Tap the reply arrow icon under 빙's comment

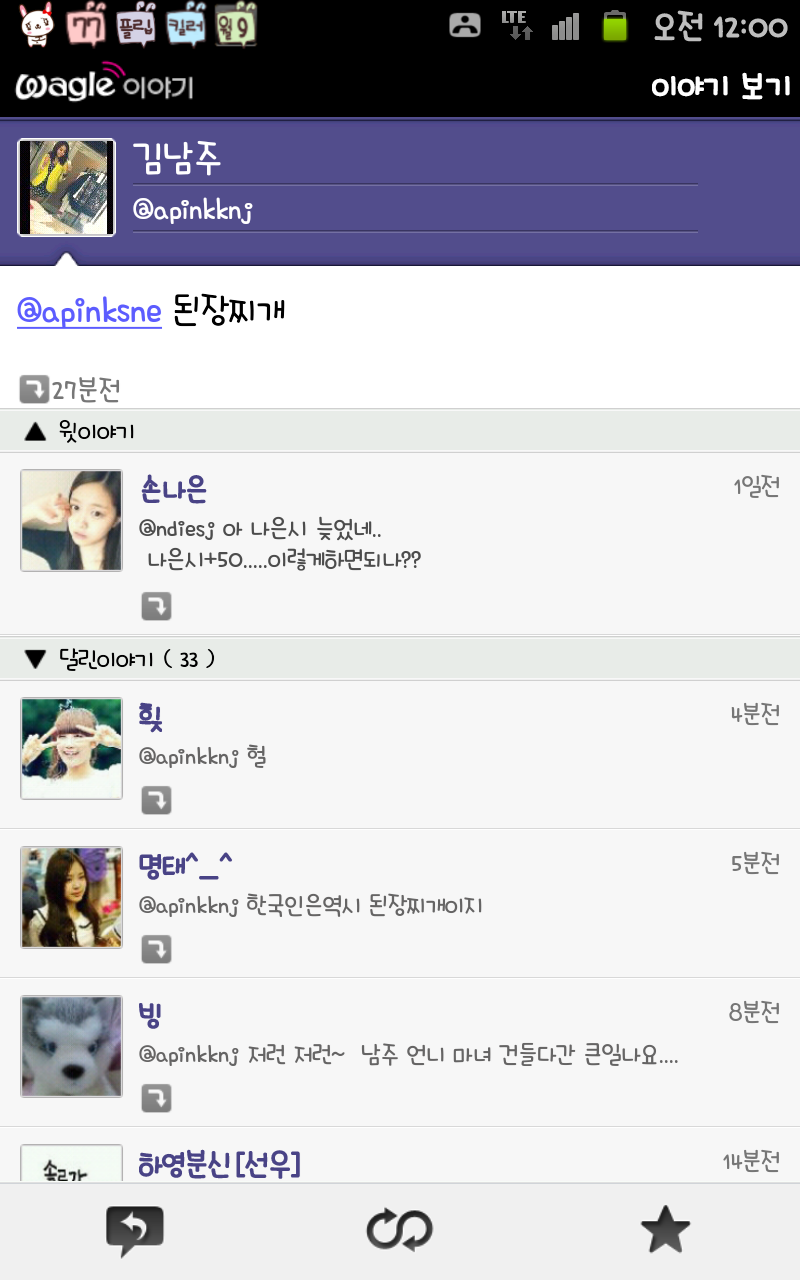156,1098
